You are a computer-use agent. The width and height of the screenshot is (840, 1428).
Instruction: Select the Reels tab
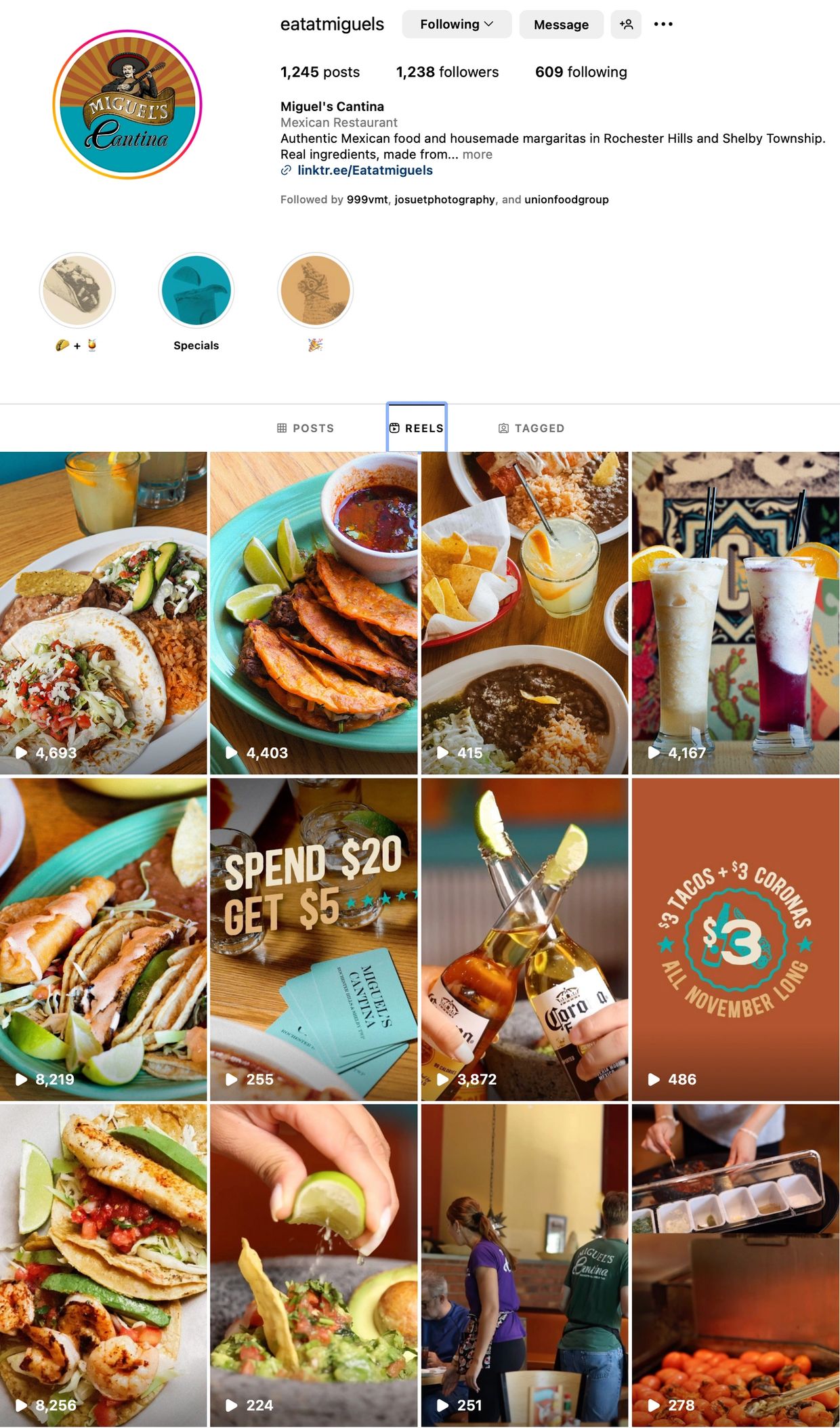click(417, 428)
